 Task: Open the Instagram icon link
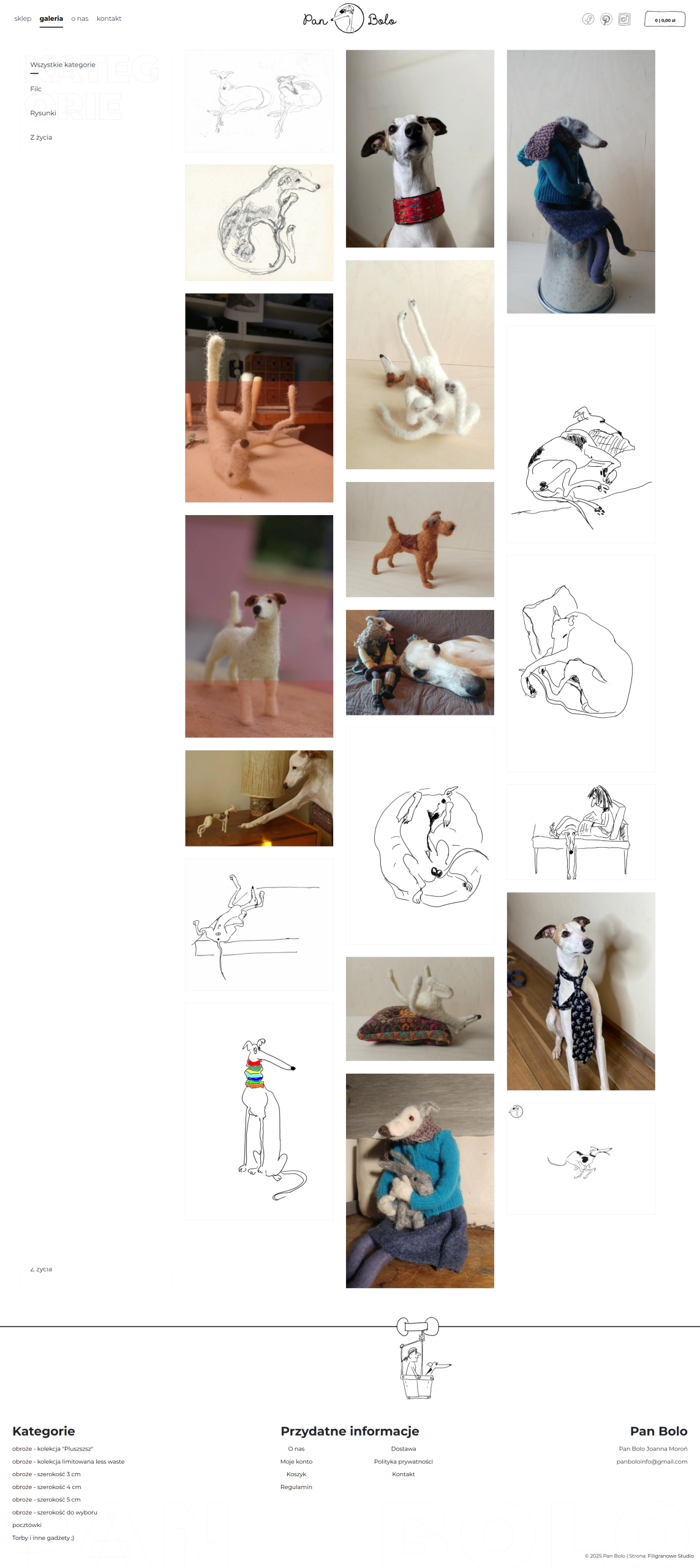click(x=624, y=19)
